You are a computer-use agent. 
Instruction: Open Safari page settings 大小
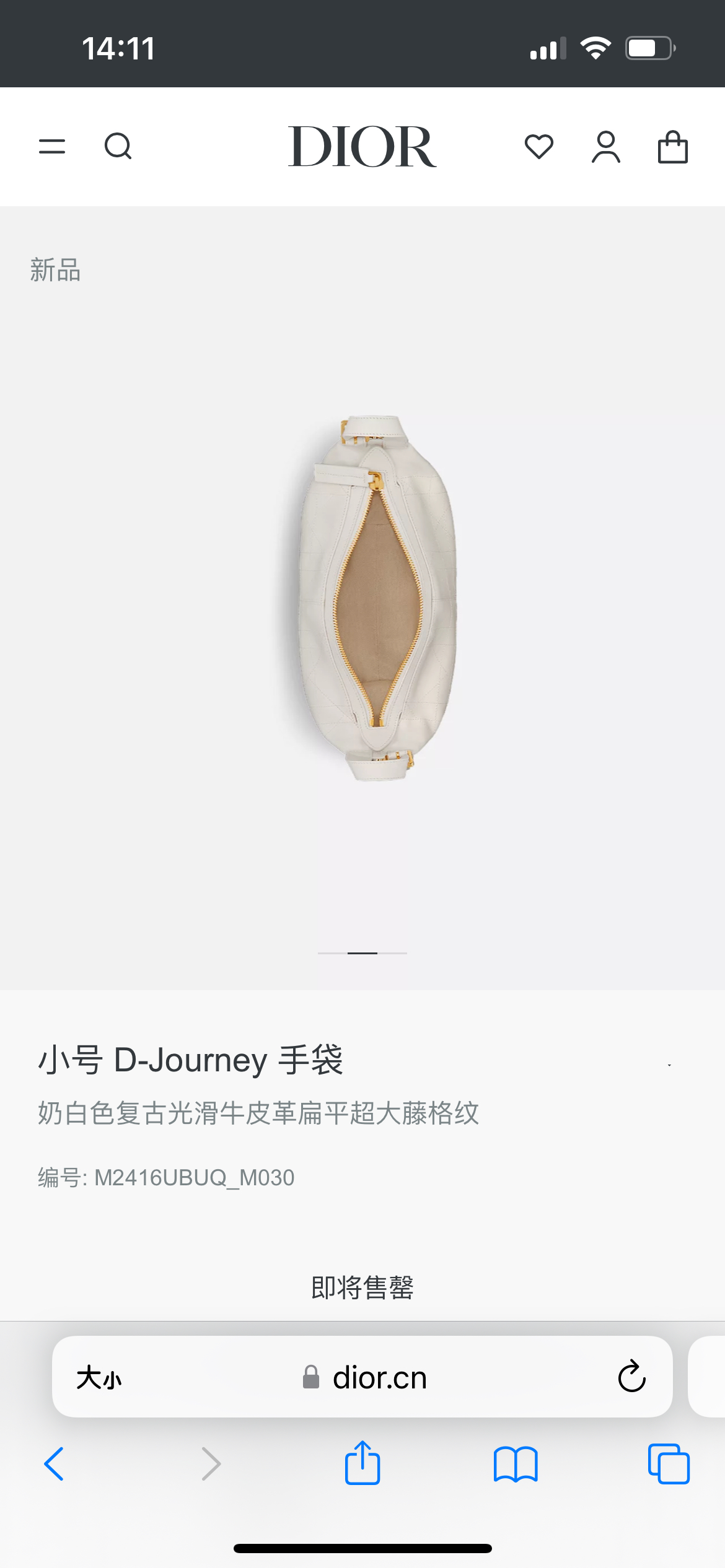point(99,1378)
